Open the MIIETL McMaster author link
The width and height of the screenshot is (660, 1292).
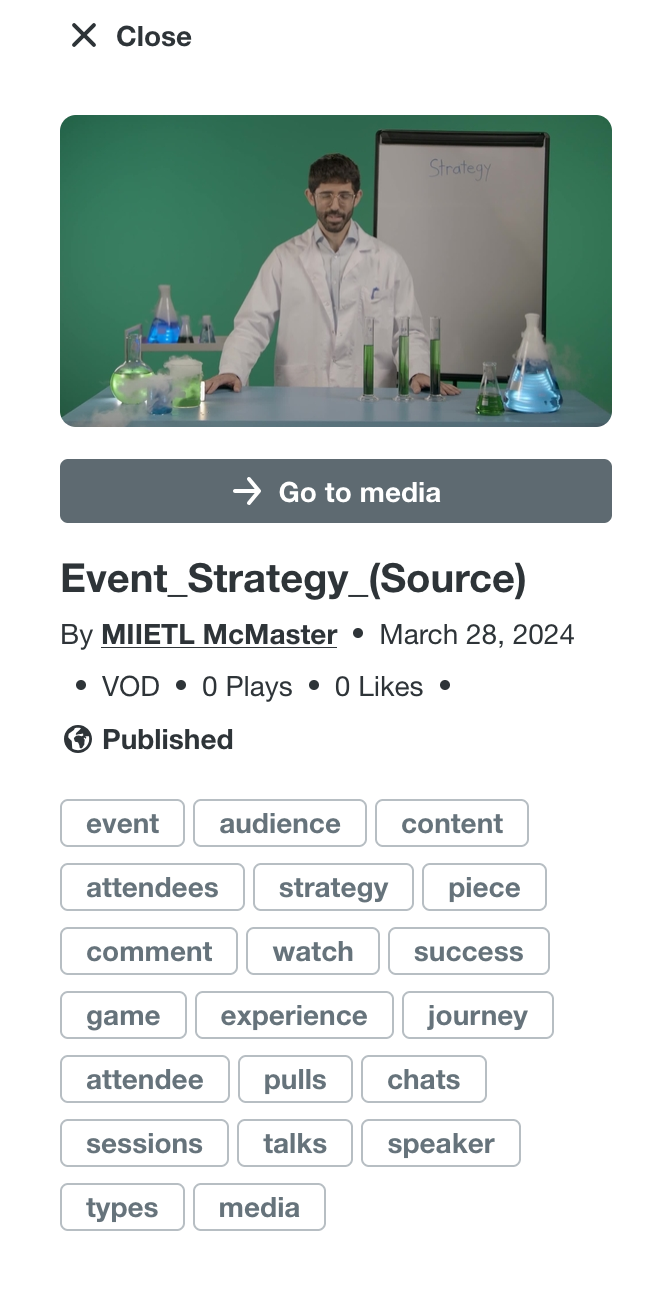219,635
